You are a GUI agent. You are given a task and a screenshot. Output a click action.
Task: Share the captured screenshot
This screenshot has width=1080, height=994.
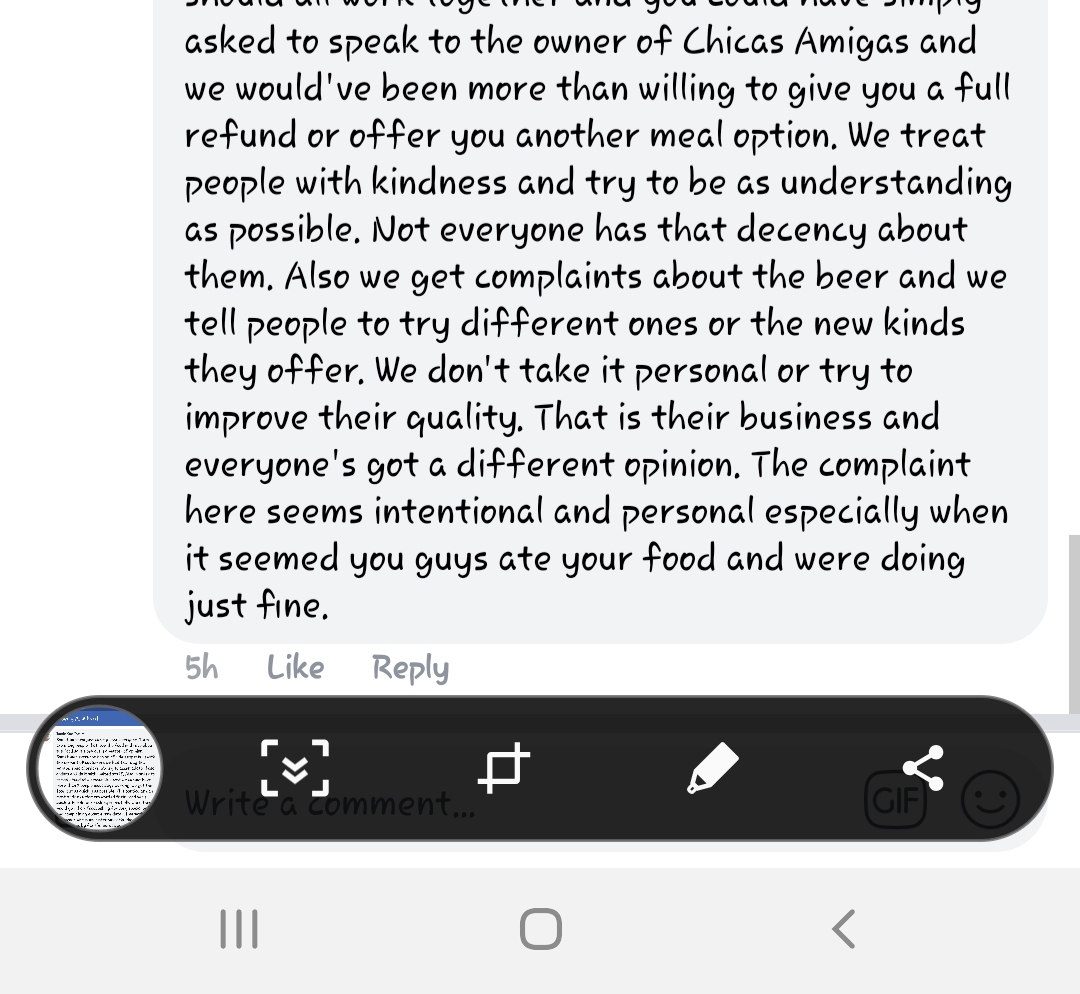(922, 768)
